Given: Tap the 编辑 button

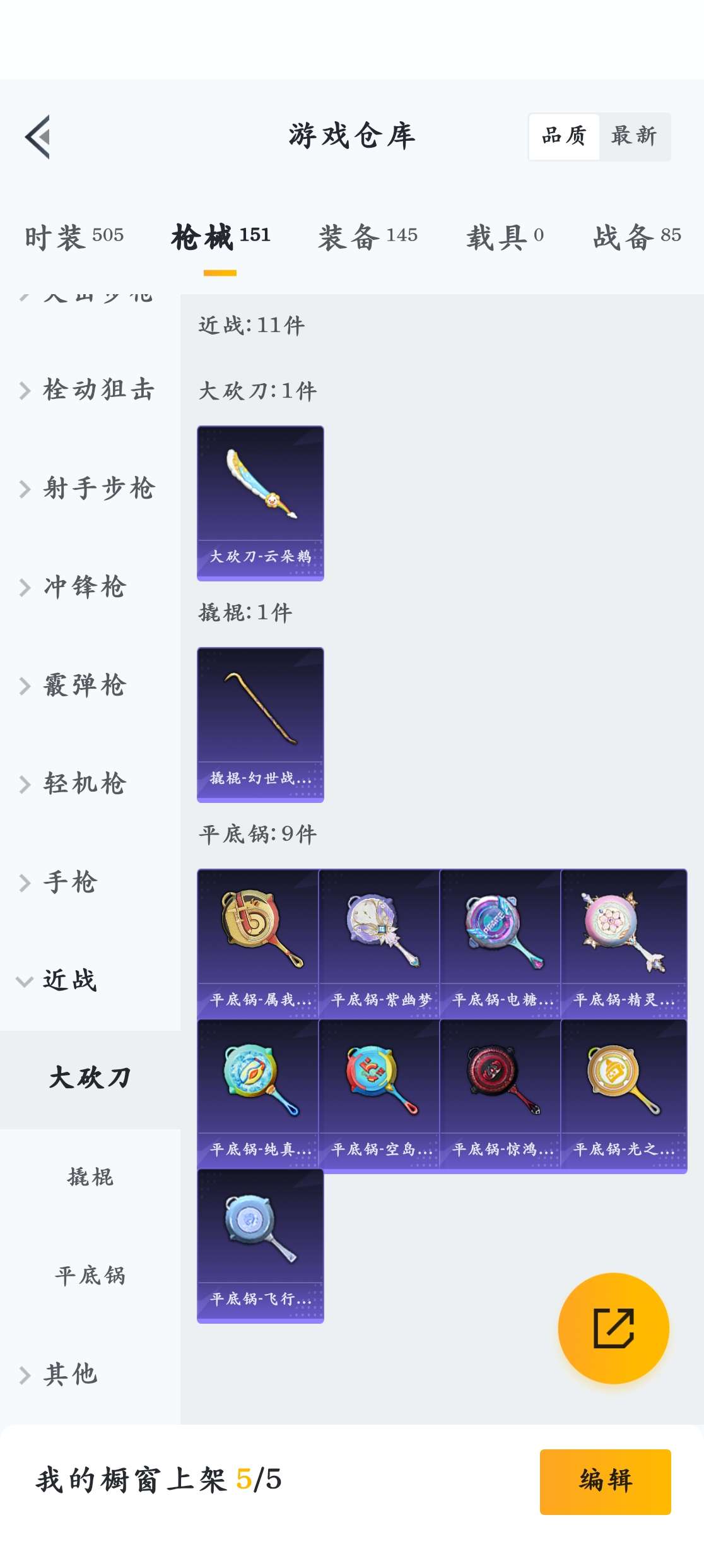Looking at the screenshot, I should click(x=604, y=1481).
